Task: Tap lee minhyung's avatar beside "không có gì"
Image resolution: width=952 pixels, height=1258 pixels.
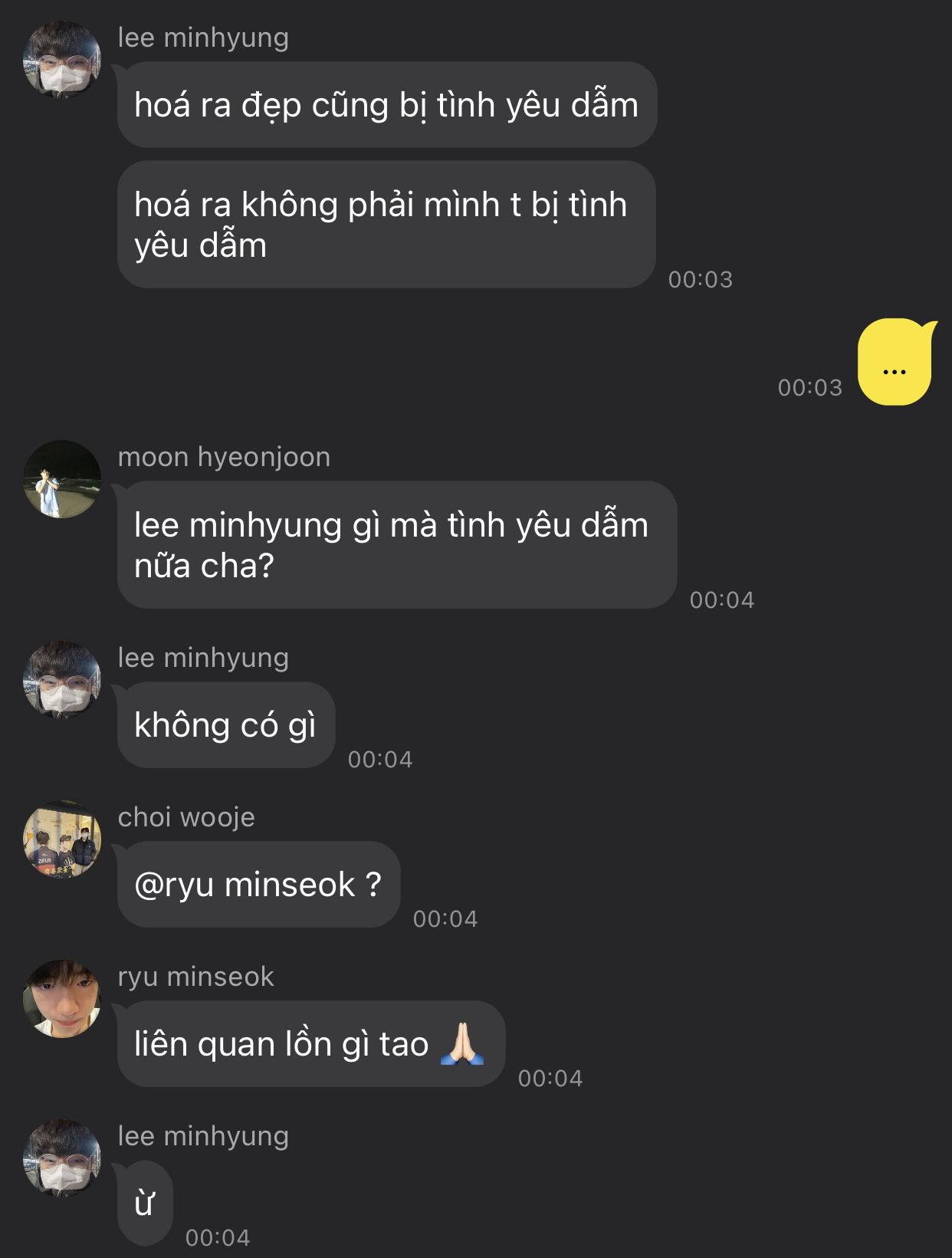Action: [x=62, y=680]
